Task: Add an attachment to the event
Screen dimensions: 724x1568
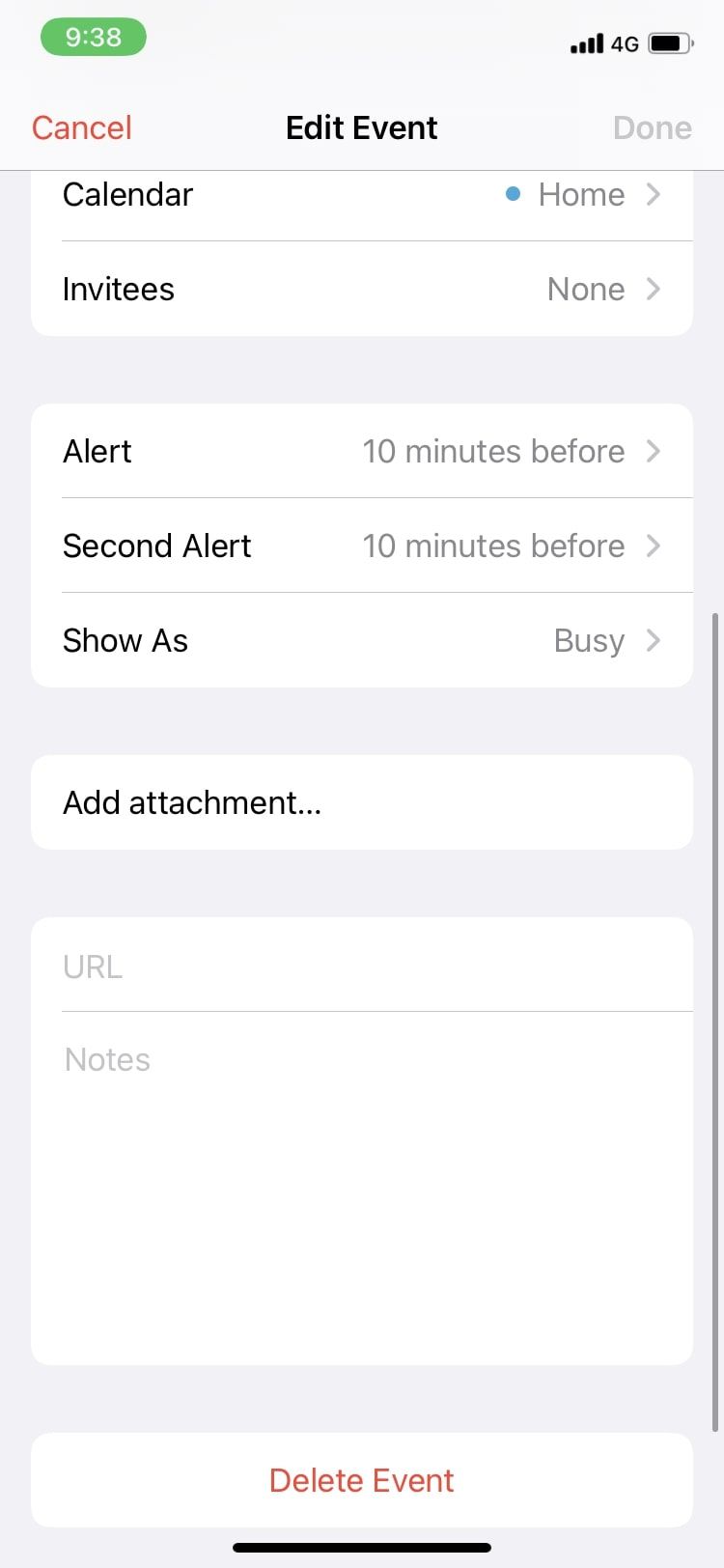Action: pos(362,802)
